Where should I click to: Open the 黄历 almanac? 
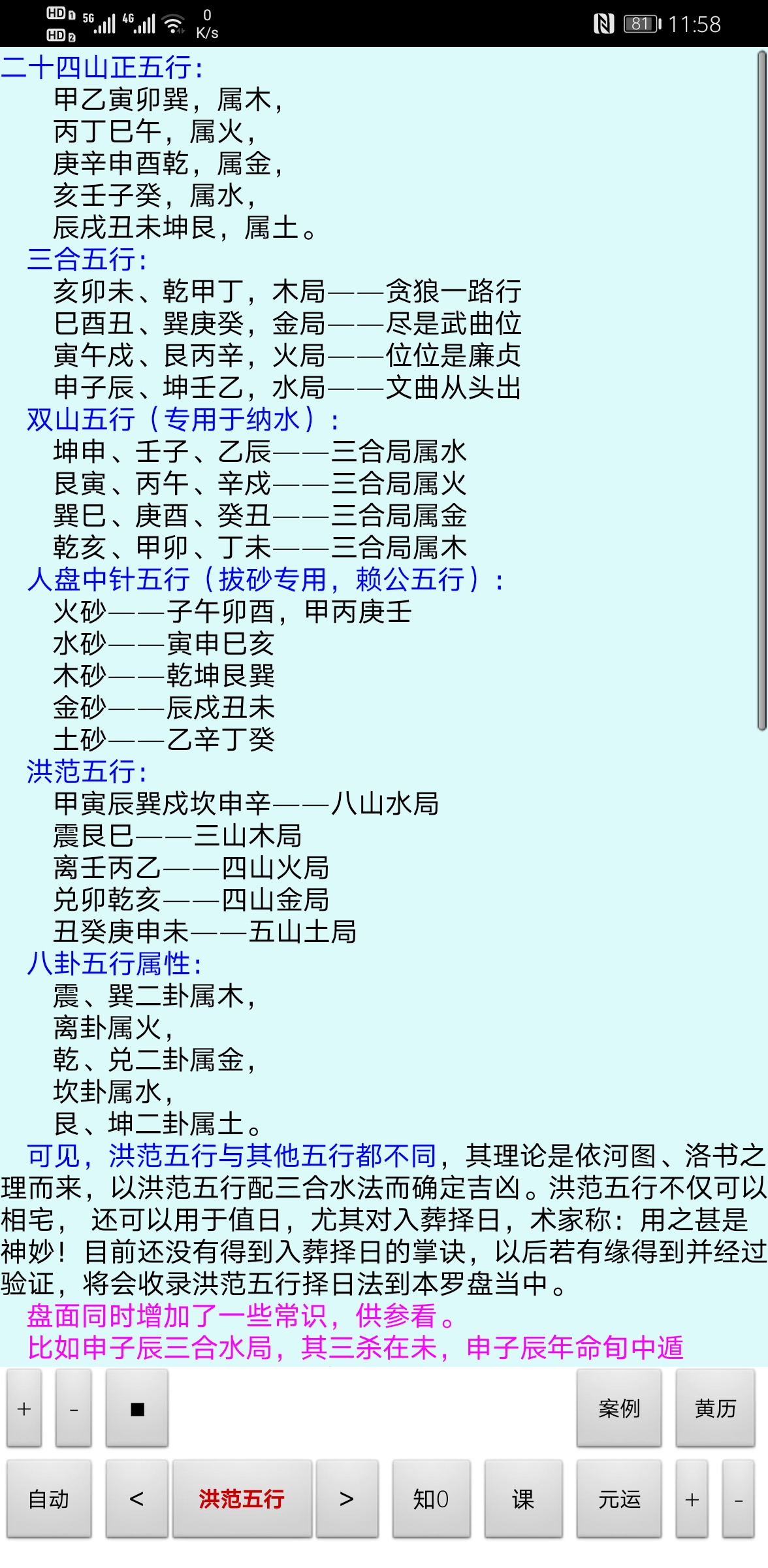[x=715, y=1409]
